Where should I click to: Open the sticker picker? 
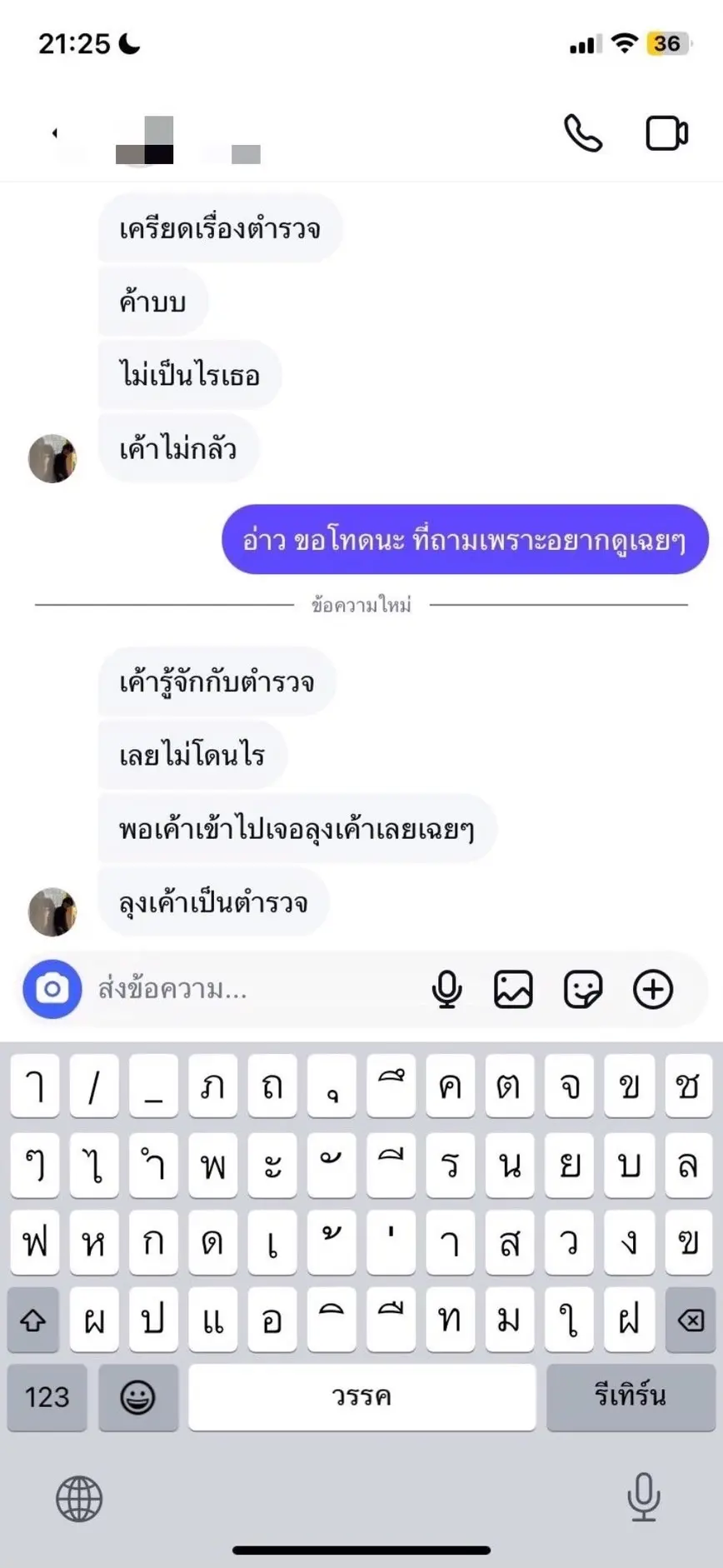(x=582, y=989)
